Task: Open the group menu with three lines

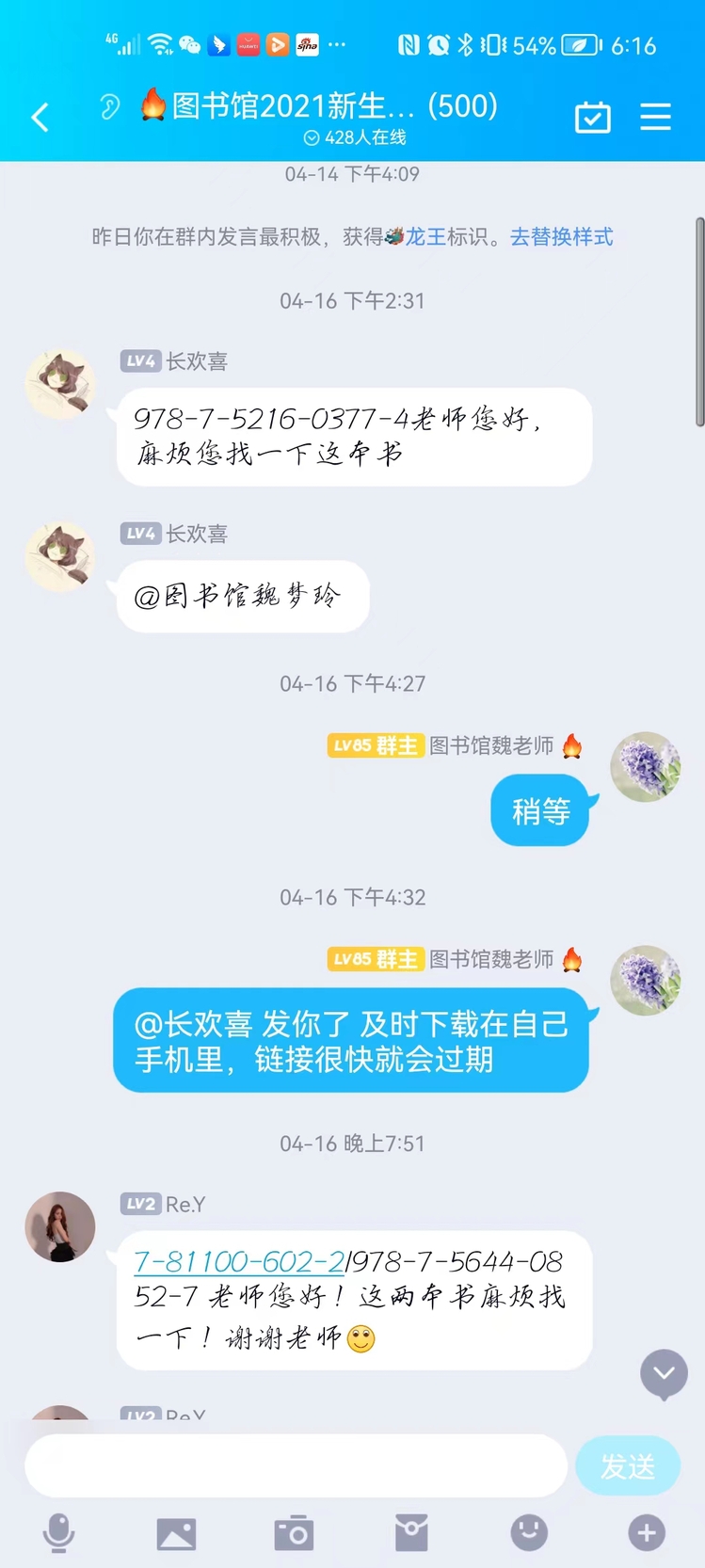Action: (x=655, y=117)
